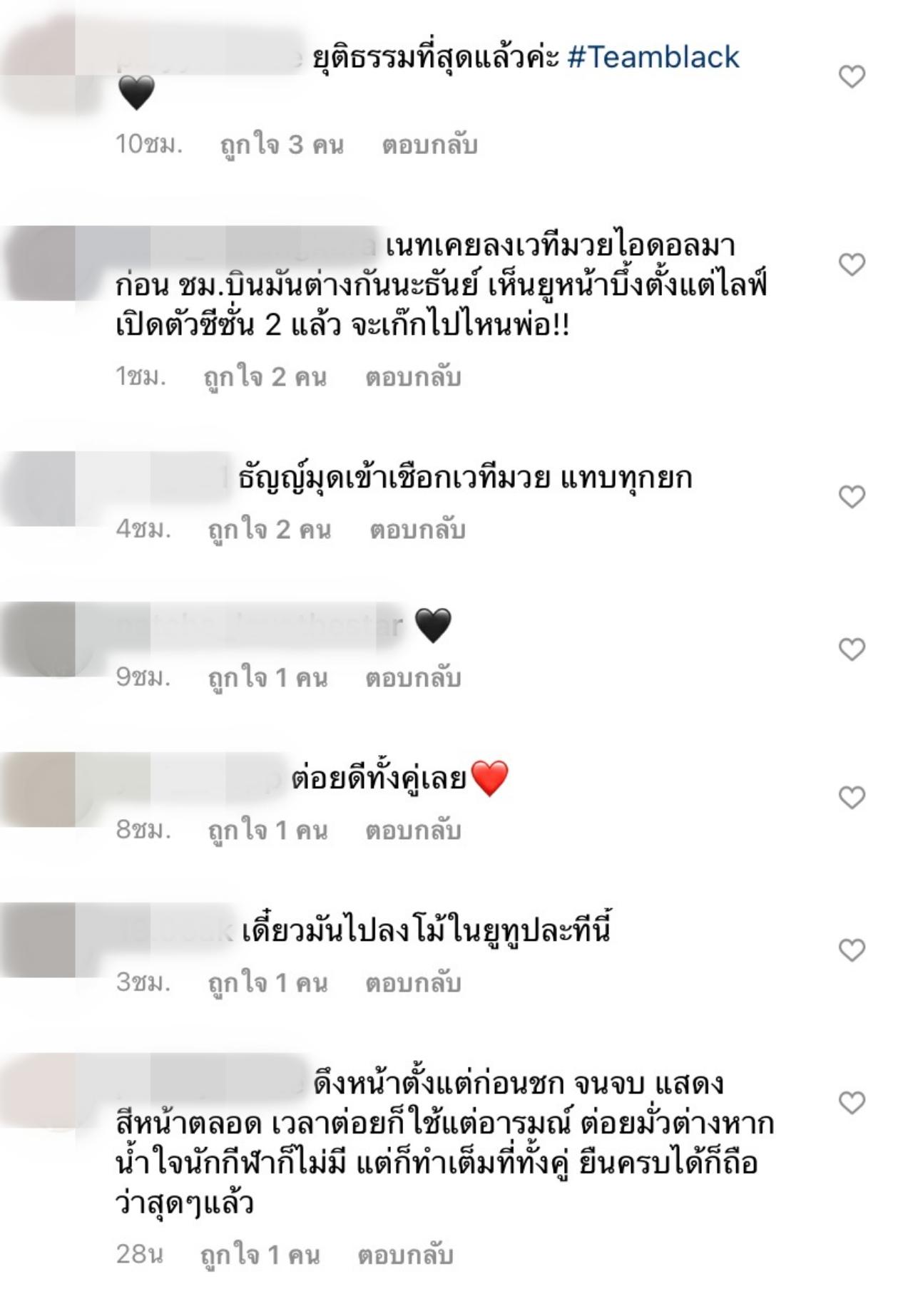Open the #Teamblack hashtag link
913x1316 pixels.
pos(653,58)
